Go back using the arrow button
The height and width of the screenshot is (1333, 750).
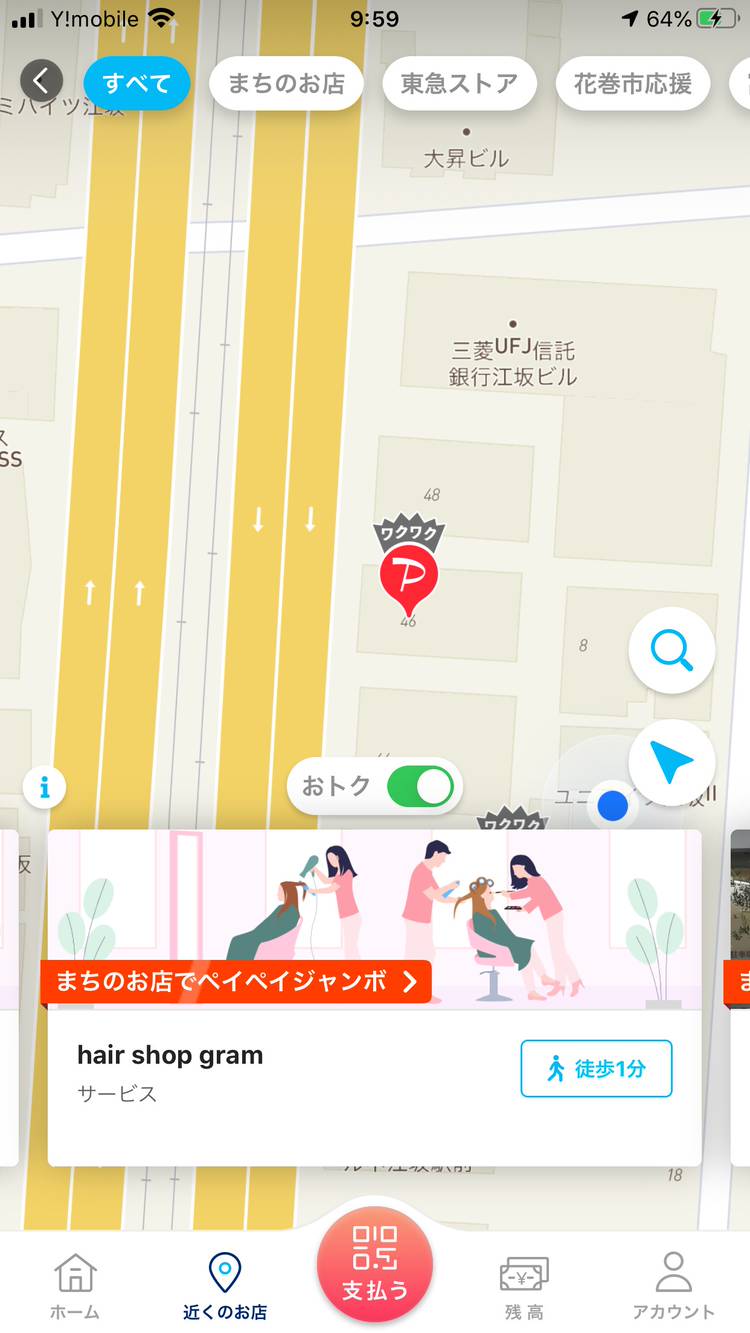point(41,79)
